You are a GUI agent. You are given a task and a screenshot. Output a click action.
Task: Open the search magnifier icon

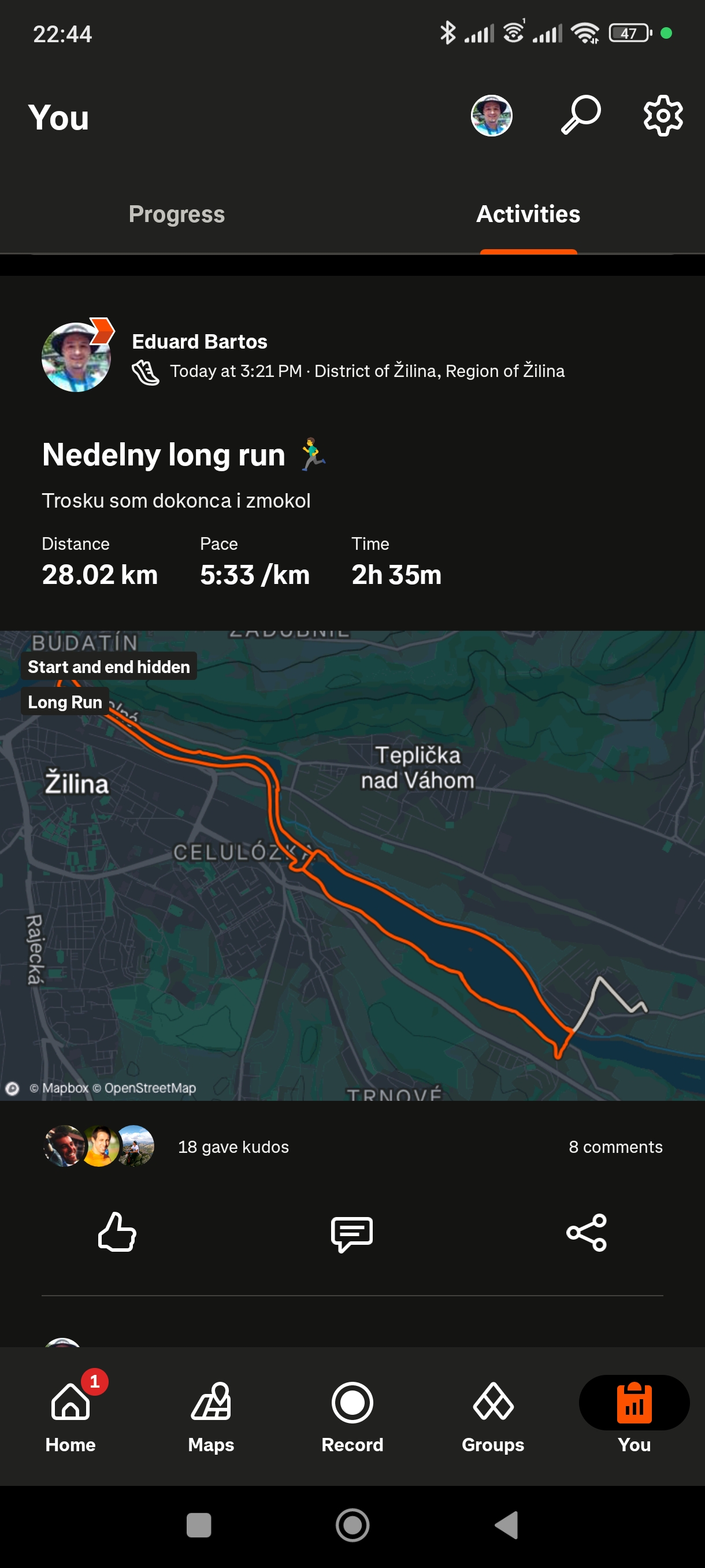point(580,115)
